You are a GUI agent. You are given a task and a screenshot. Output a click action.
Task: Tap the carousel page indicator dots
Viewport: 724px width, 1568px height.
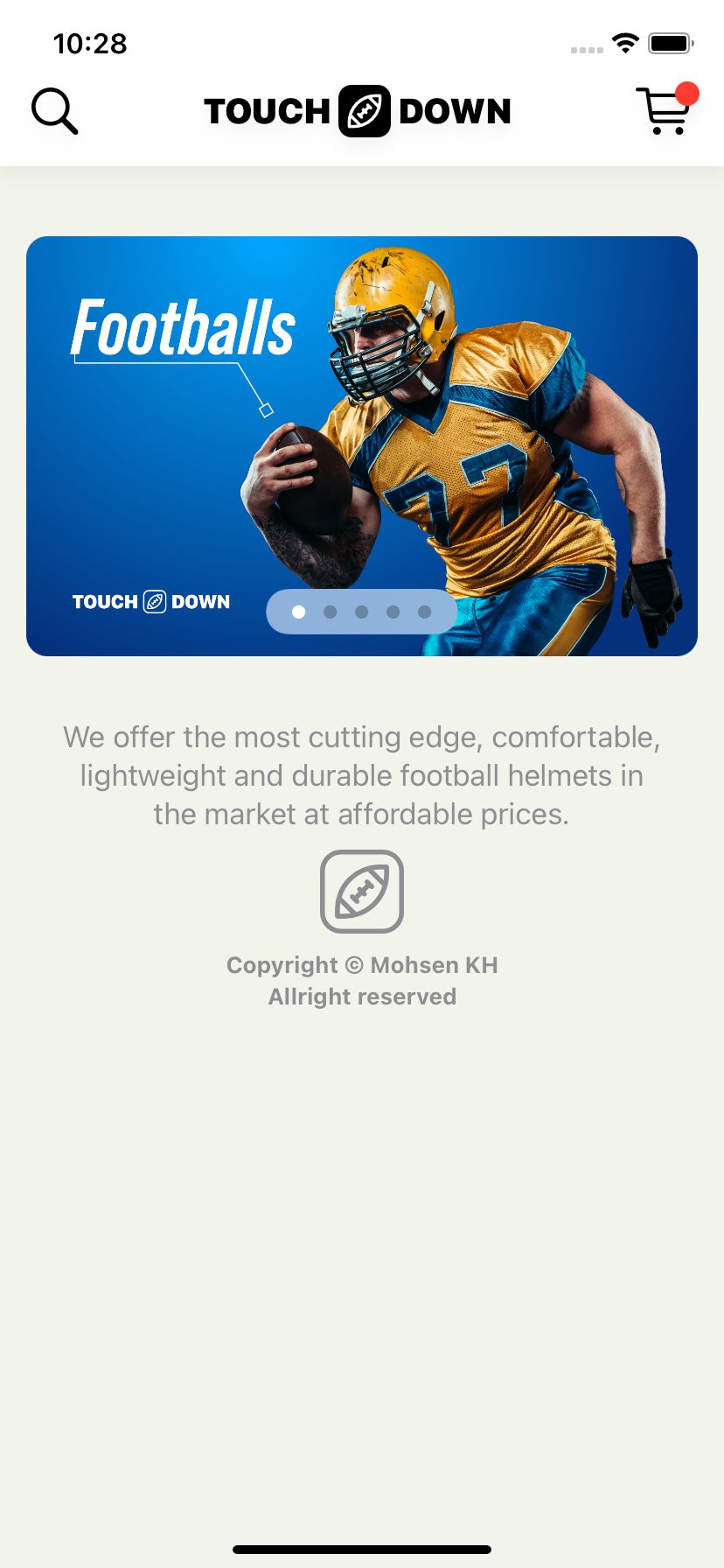tap(361, 612)
